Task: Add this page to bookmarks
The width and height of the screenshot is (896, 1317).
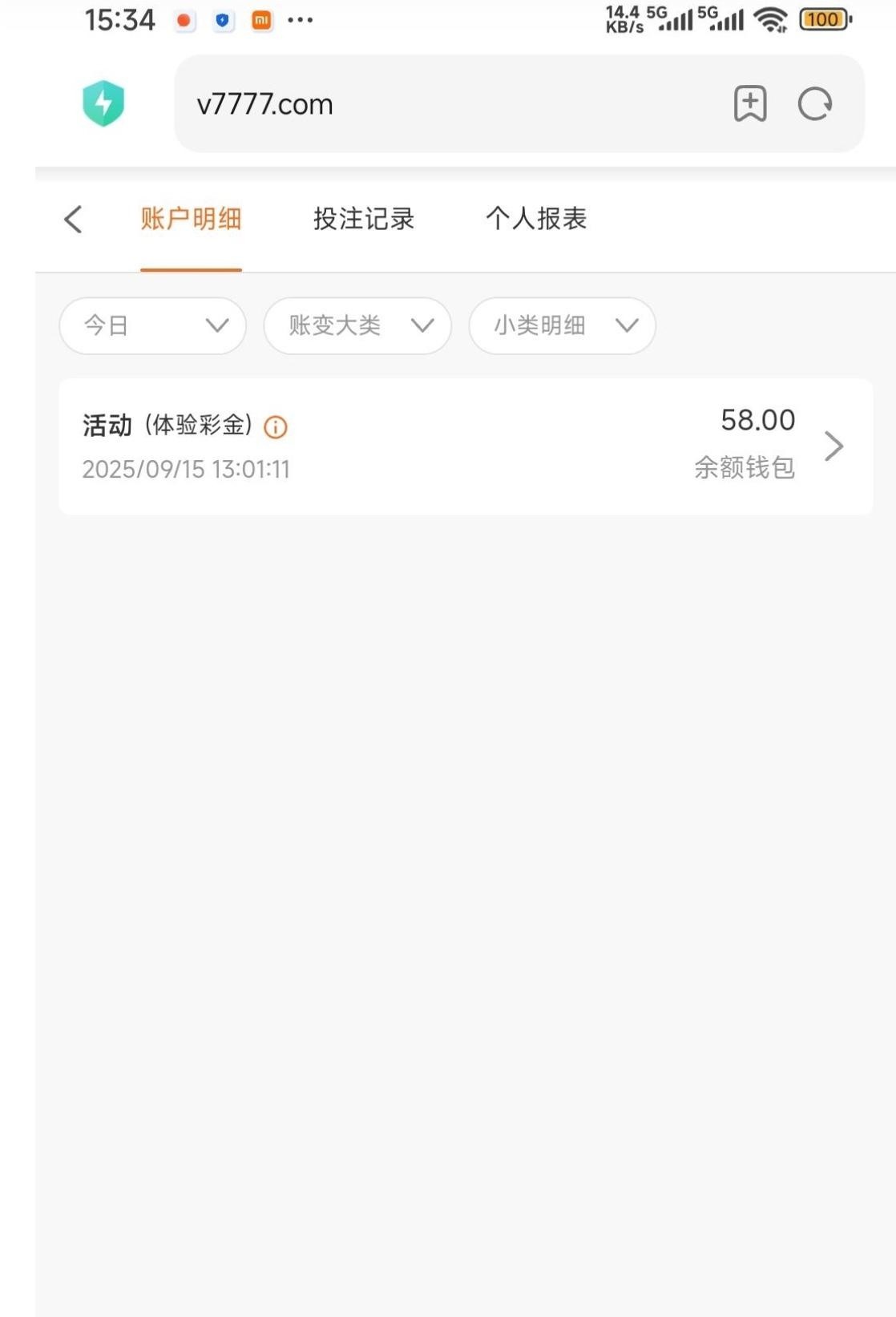Action: pos(750,104)
